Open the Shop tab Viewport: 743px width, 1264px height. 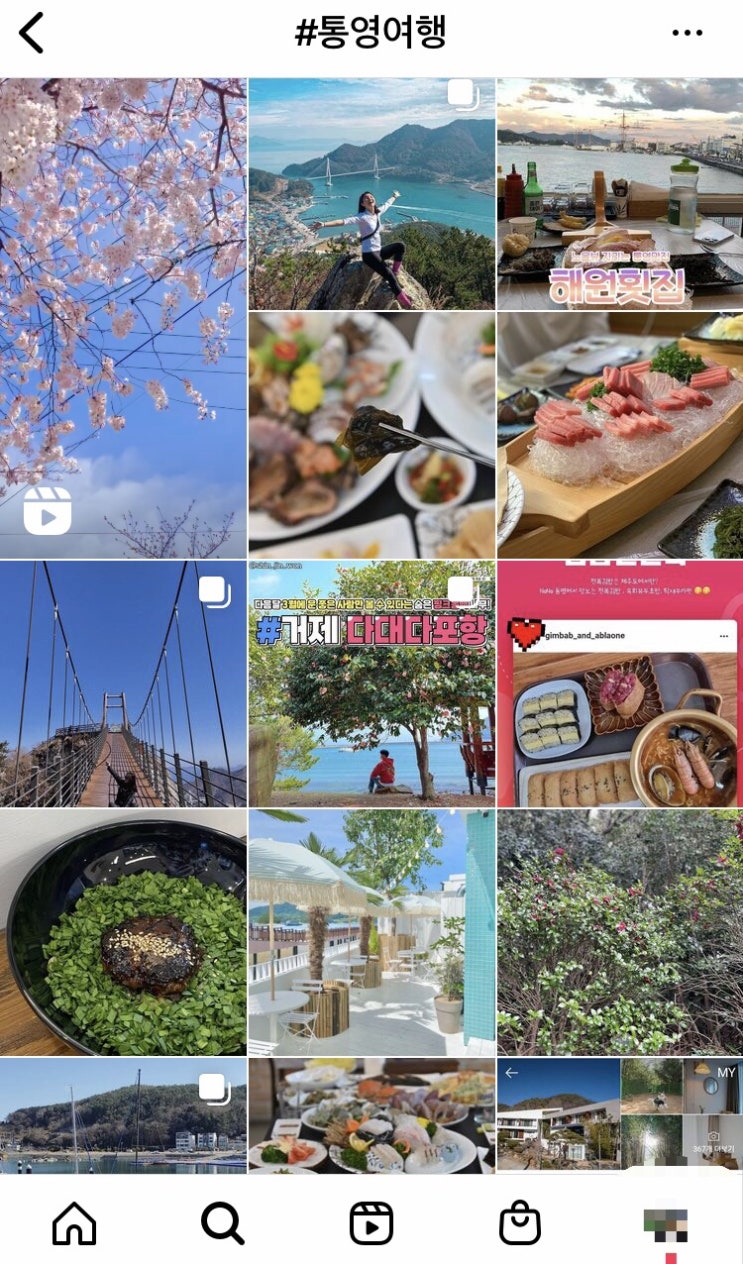click(x=520, y=1223)
